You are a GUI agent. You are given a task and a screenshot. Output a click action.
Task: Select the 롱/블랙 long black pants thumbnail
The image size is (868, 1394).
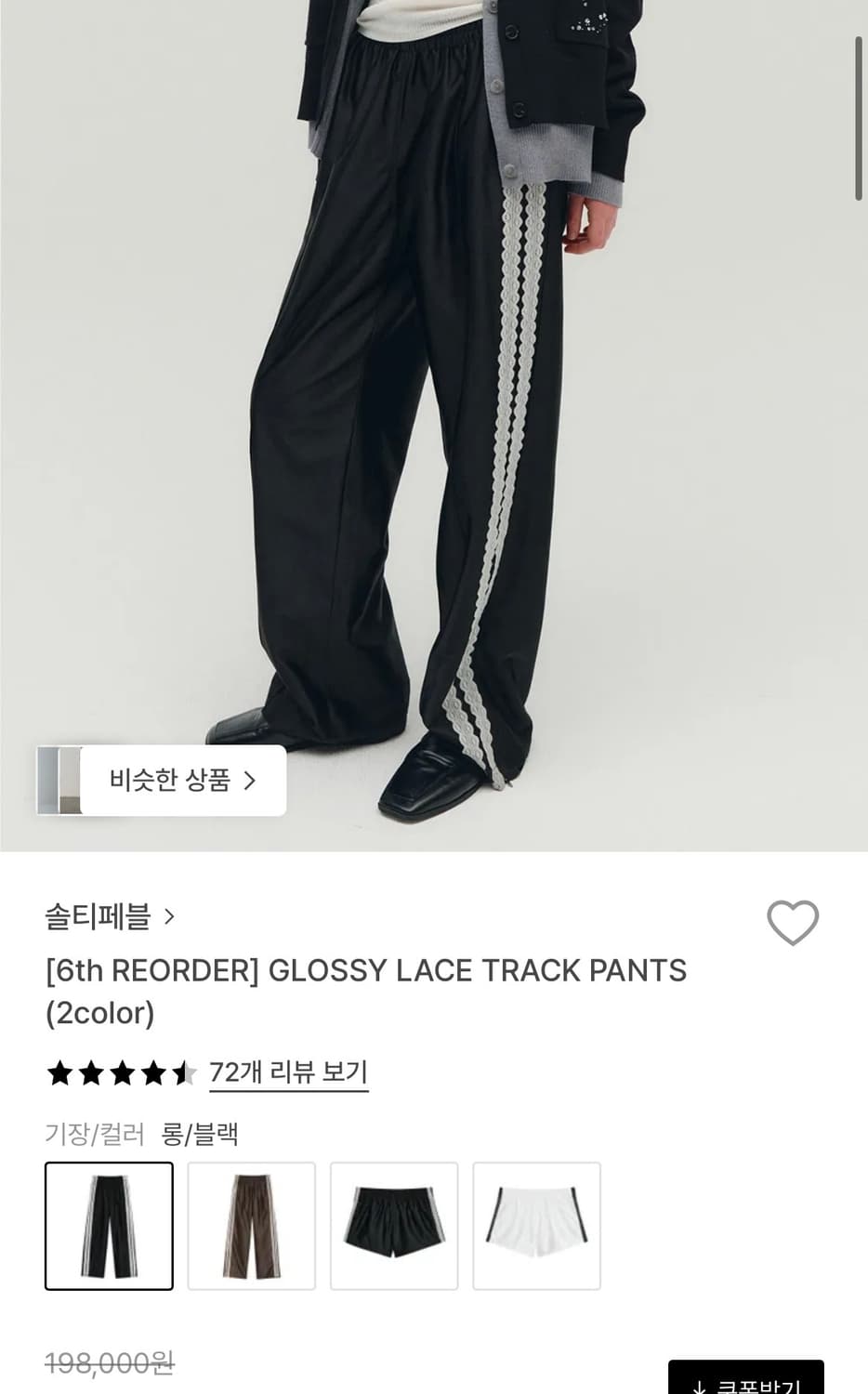click(x=109, y=1225)
